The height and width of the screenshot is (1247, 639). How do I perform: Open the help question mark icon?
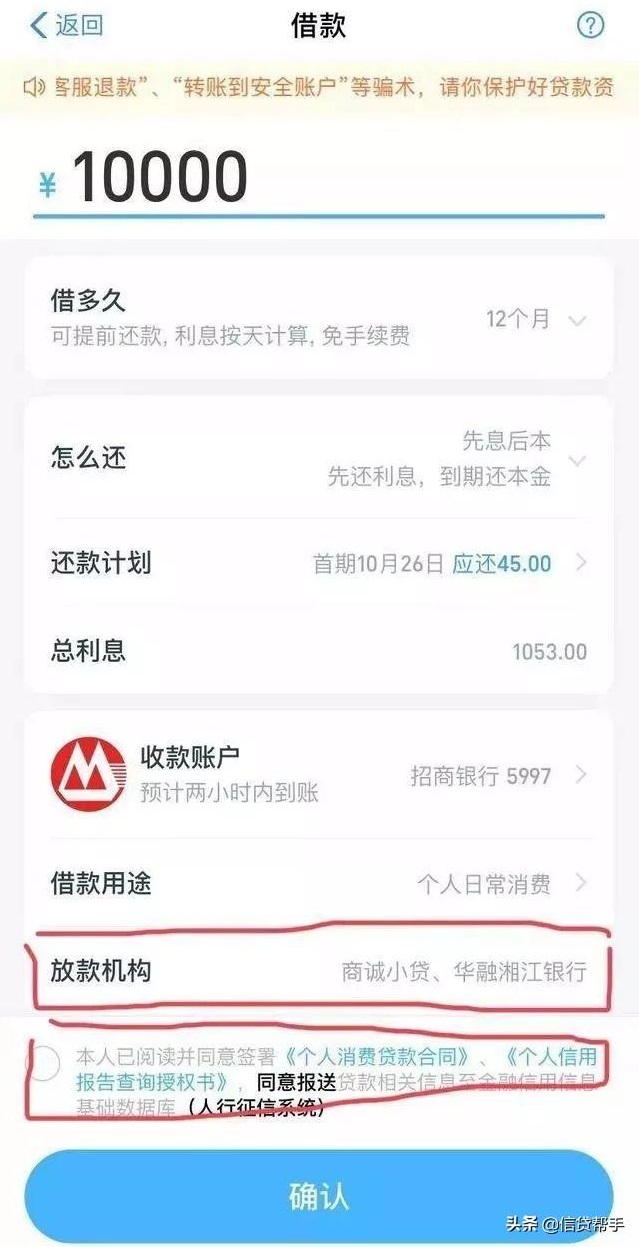[591, 25]
